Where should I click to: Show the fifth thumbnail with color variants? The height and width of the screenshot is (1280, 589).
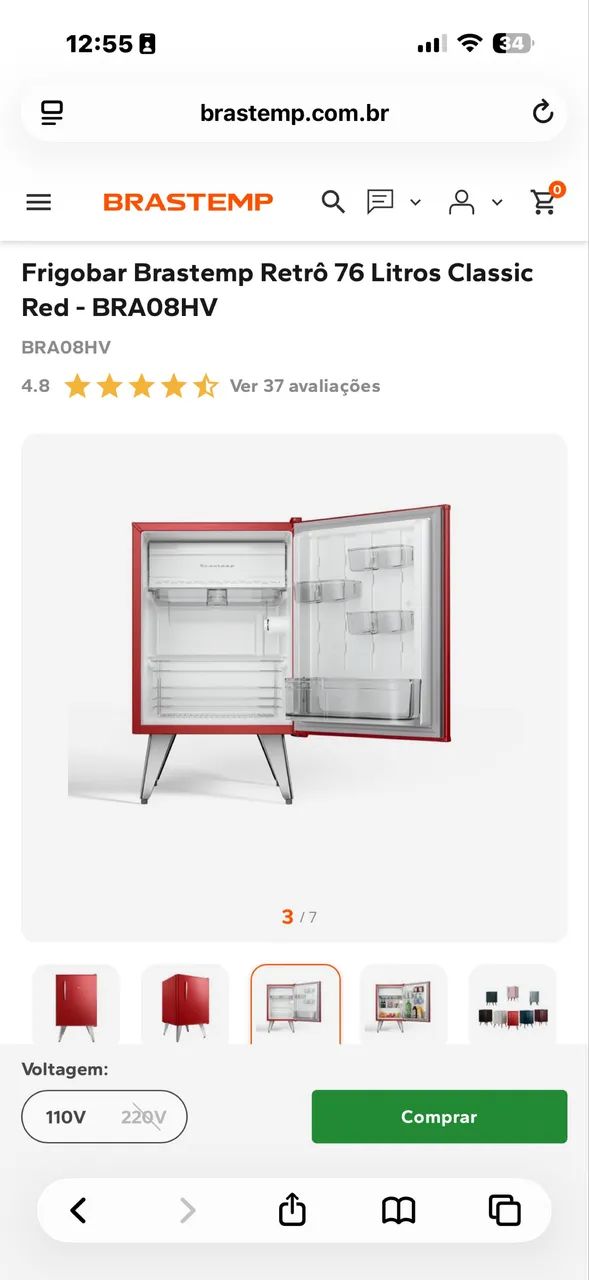[x=512, y=1005]
